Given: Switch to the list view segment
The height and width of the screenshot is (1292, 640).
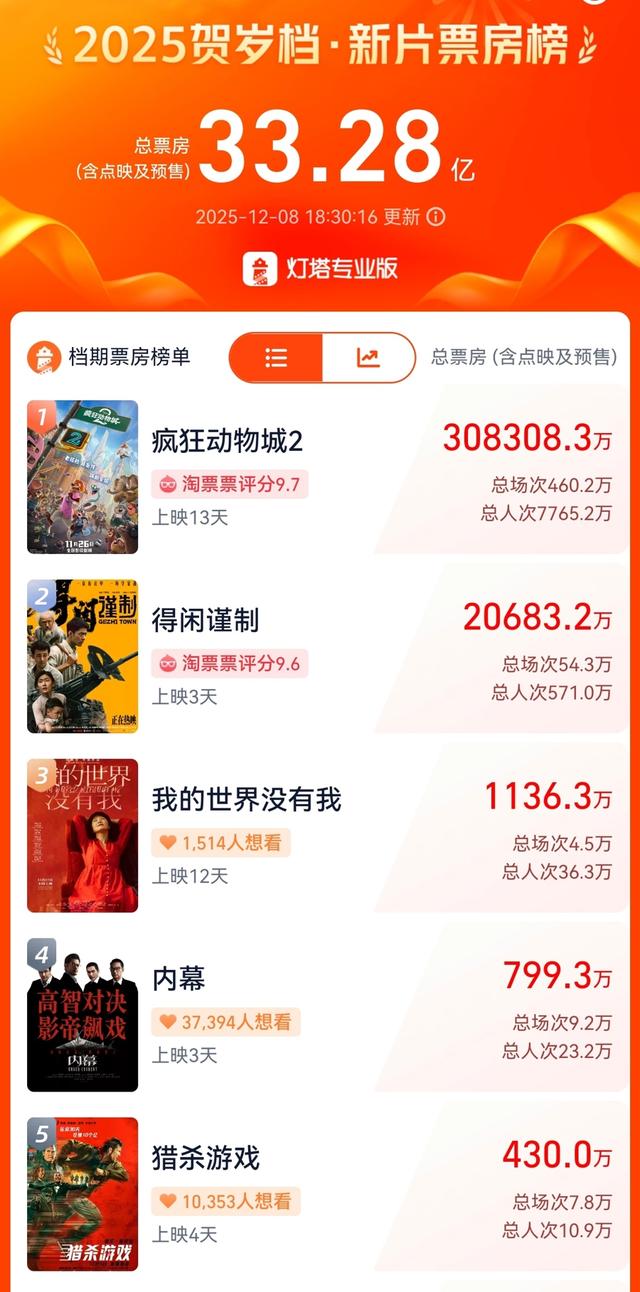Looking at the screenshot, I should tap(276, 358).
